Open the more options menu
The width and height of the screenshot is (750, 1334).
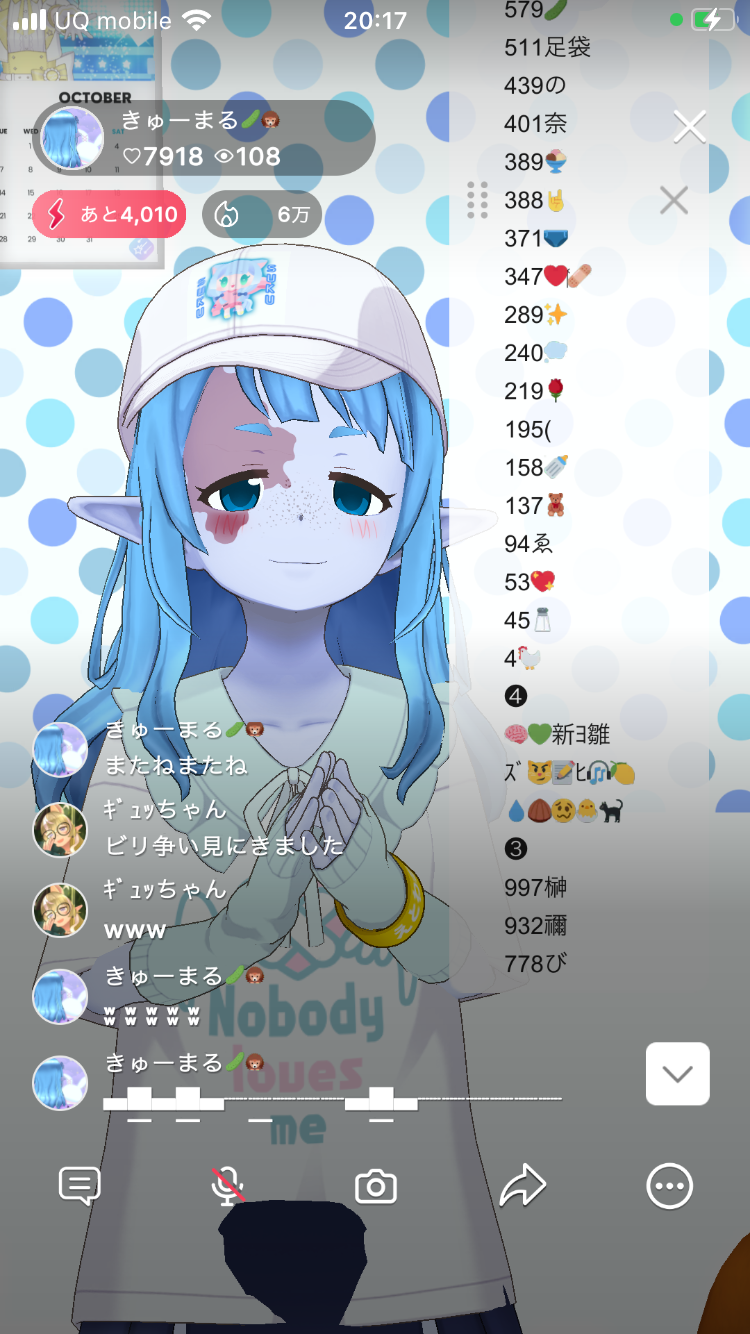(x=669, y=1187)
